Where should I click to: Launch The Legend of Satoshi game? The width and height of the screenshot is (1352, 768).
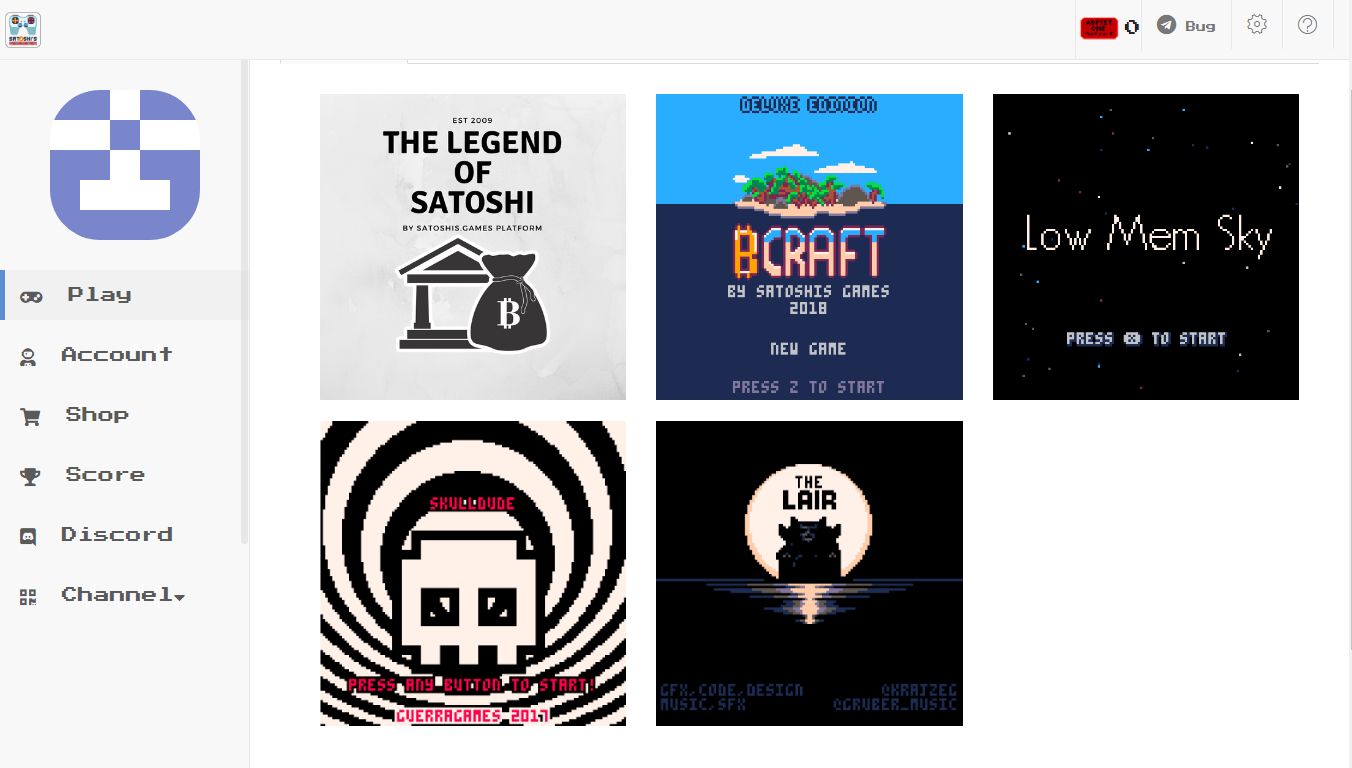(473, 247)
